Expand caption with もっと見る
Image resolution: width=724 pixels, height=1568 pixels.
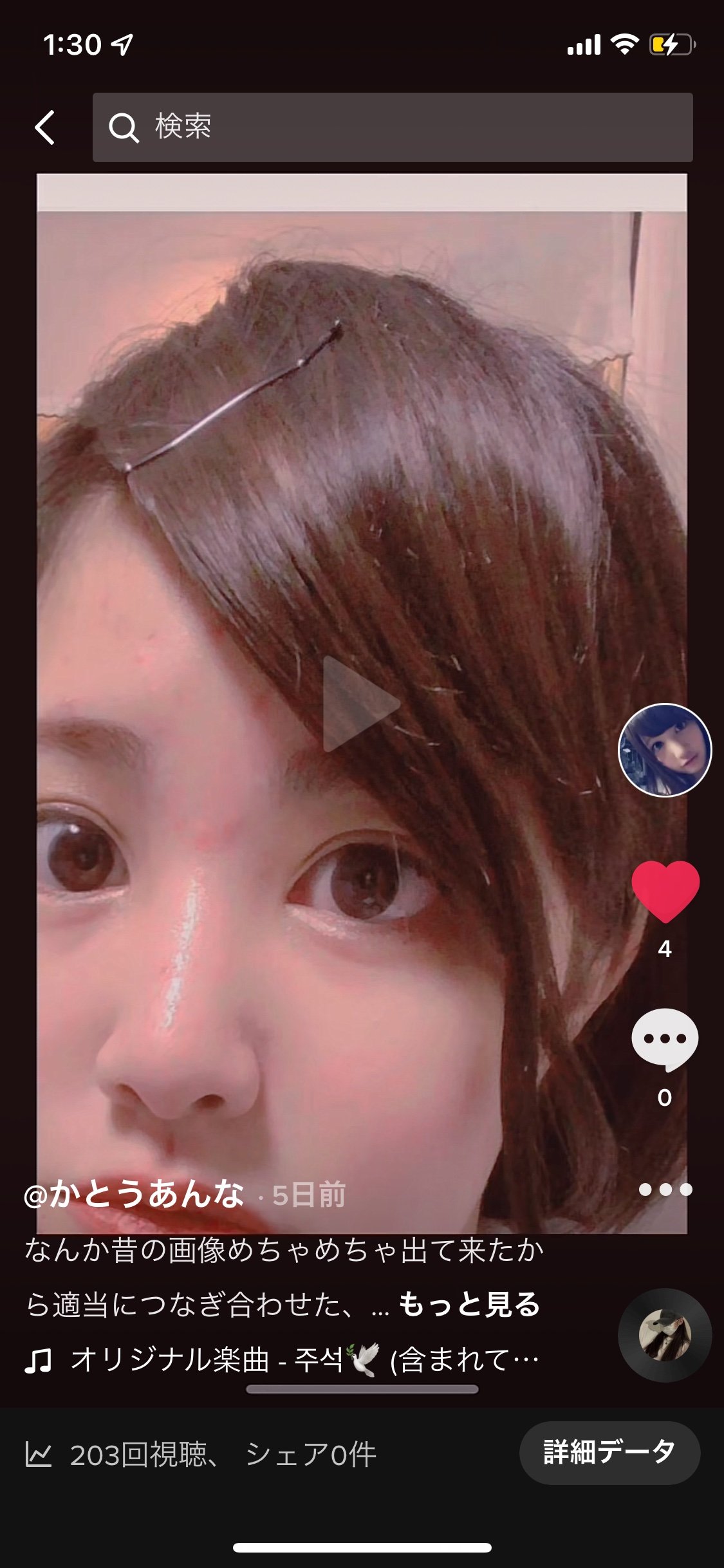(469, 1305)
